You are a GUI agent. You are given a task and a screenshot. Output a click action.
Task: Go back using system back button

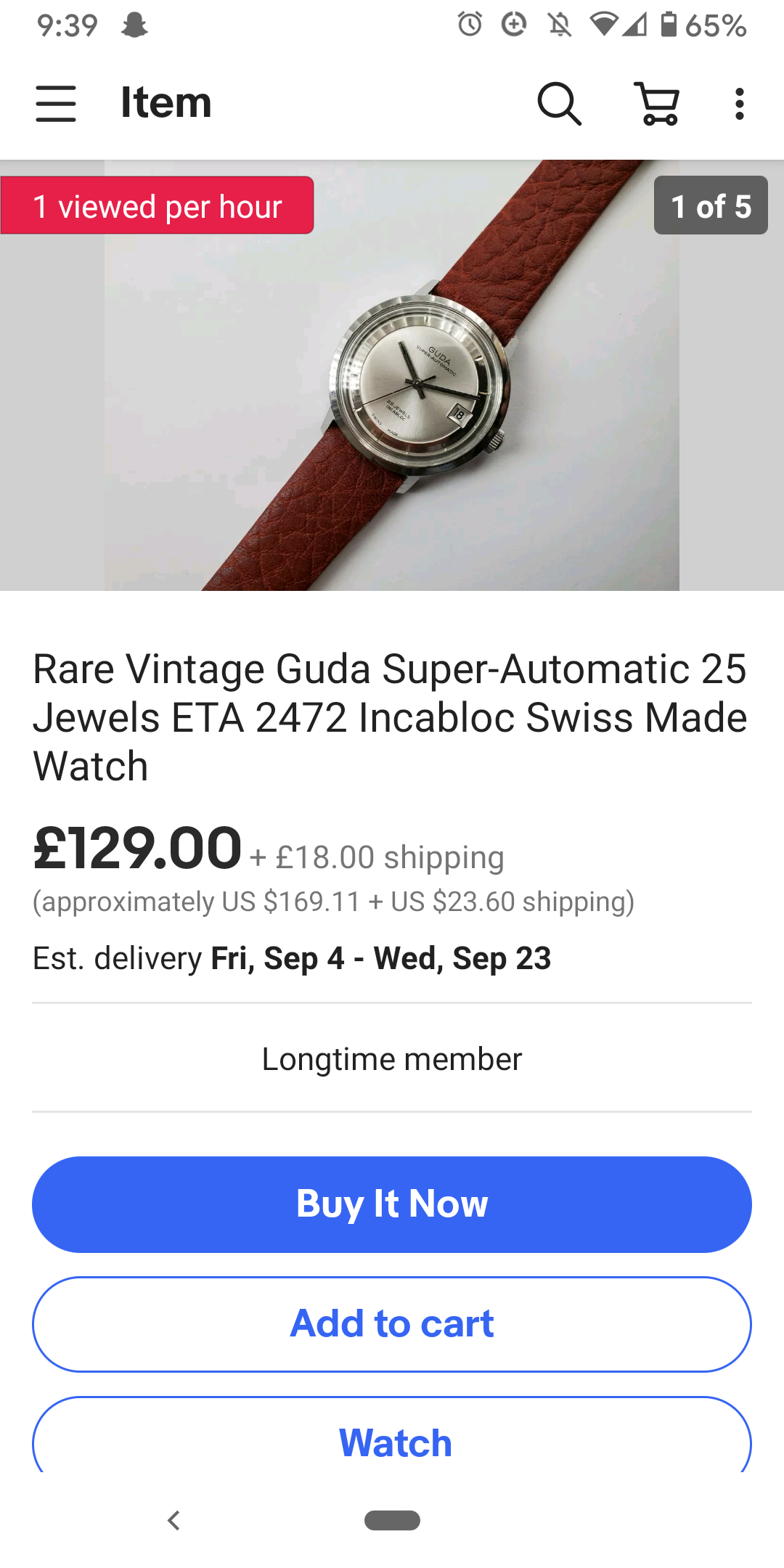[173, 1520]
